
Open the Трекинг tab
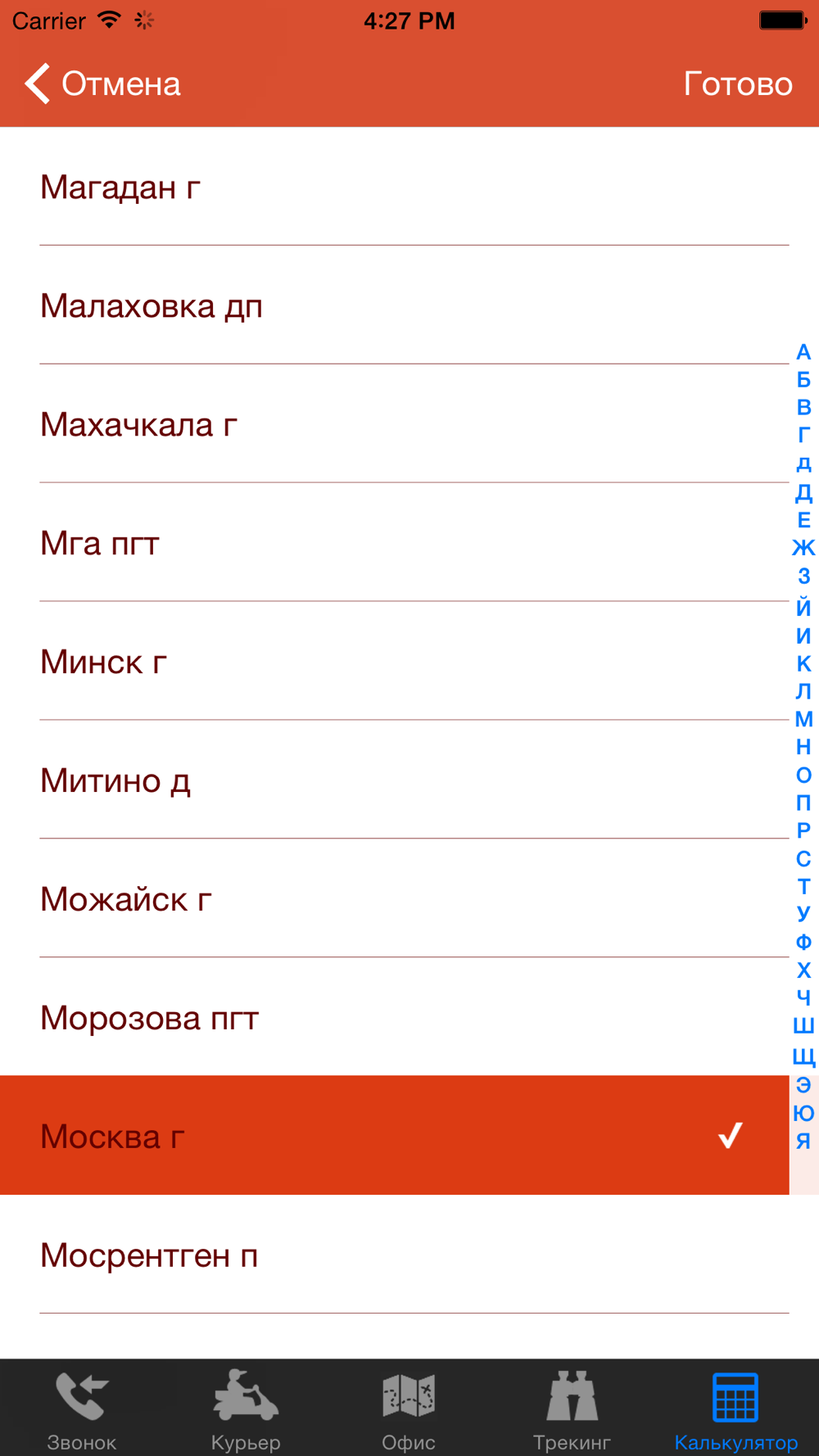point(572,1409)
